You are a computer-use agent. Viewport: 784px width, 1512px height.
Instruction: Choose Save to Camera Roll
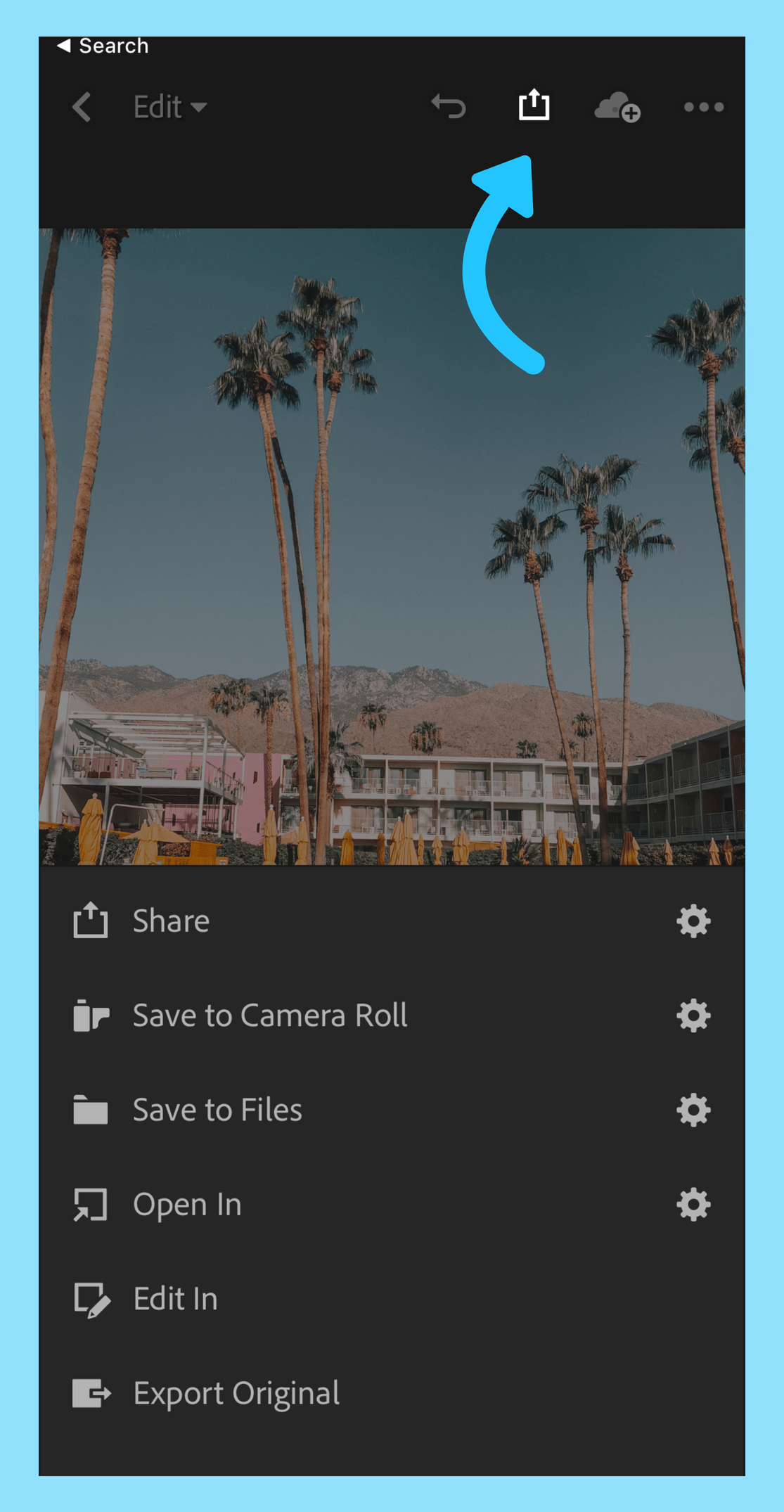click(x=269, y=1016)
